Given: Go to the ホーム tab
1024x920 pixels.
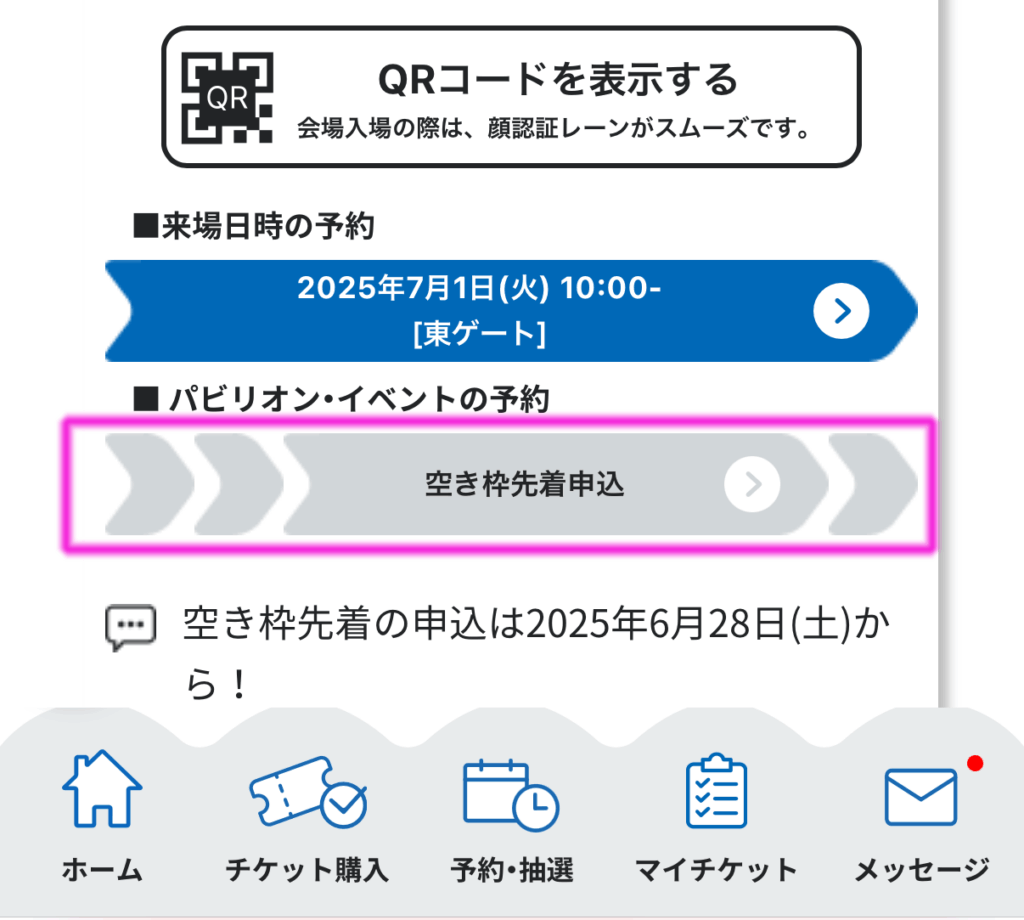Looking at the screenshot, I should click(x=101, y=820).
